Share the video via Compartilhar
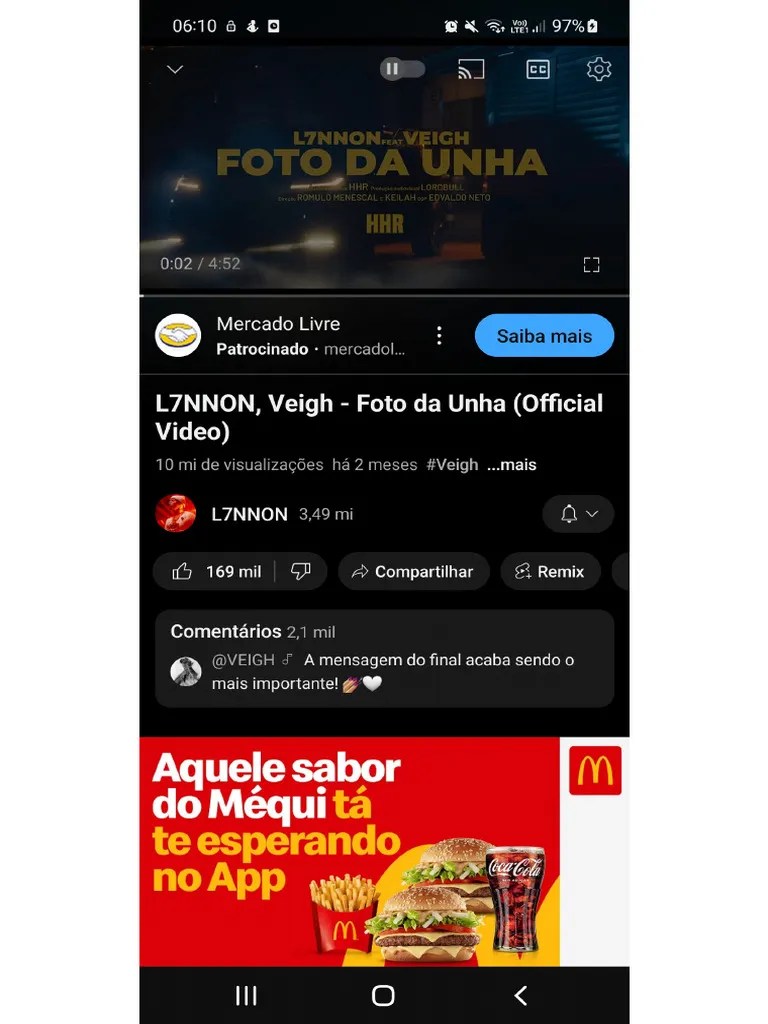This screenshot has width=768, height=1024. (413, 571)
